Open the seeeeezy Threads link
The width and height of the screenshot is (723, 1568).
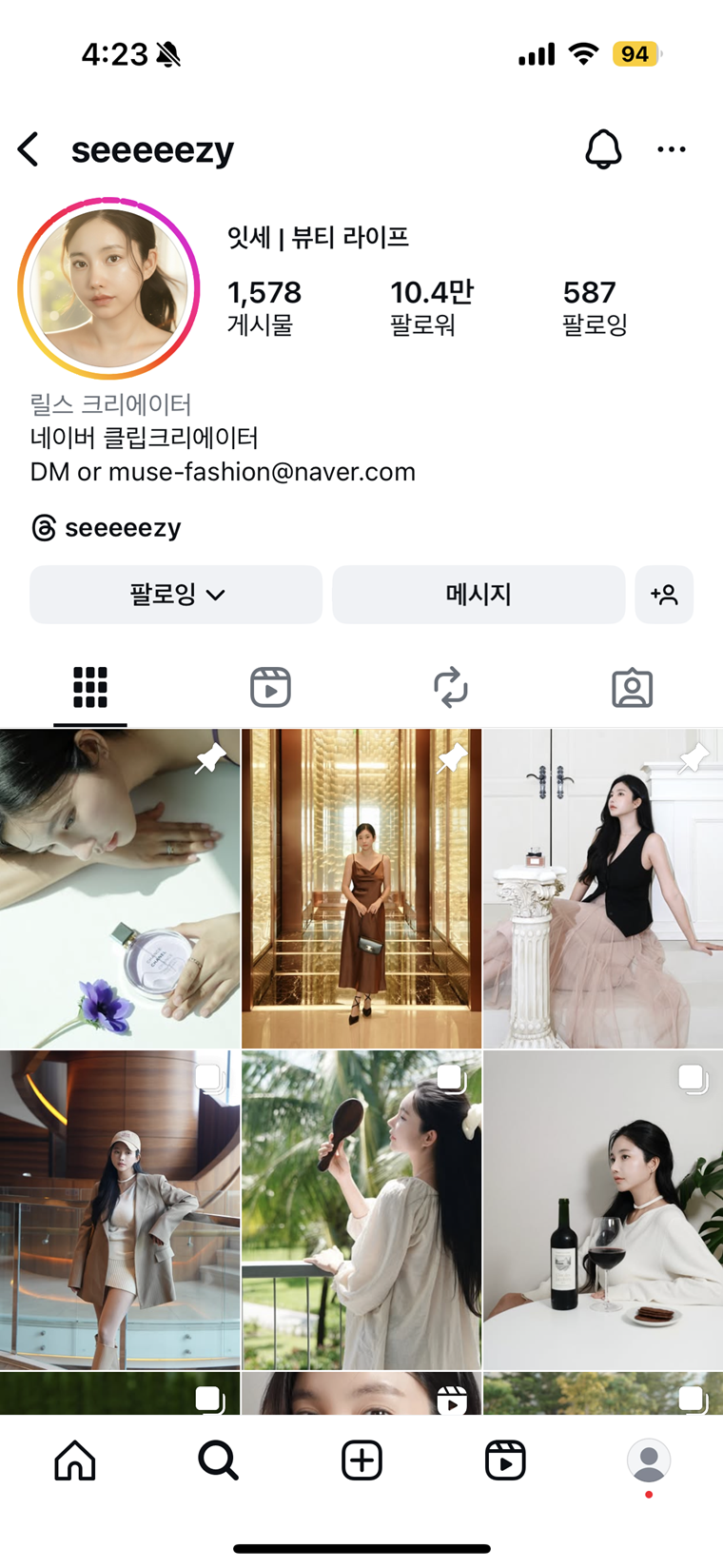(107, 527)
